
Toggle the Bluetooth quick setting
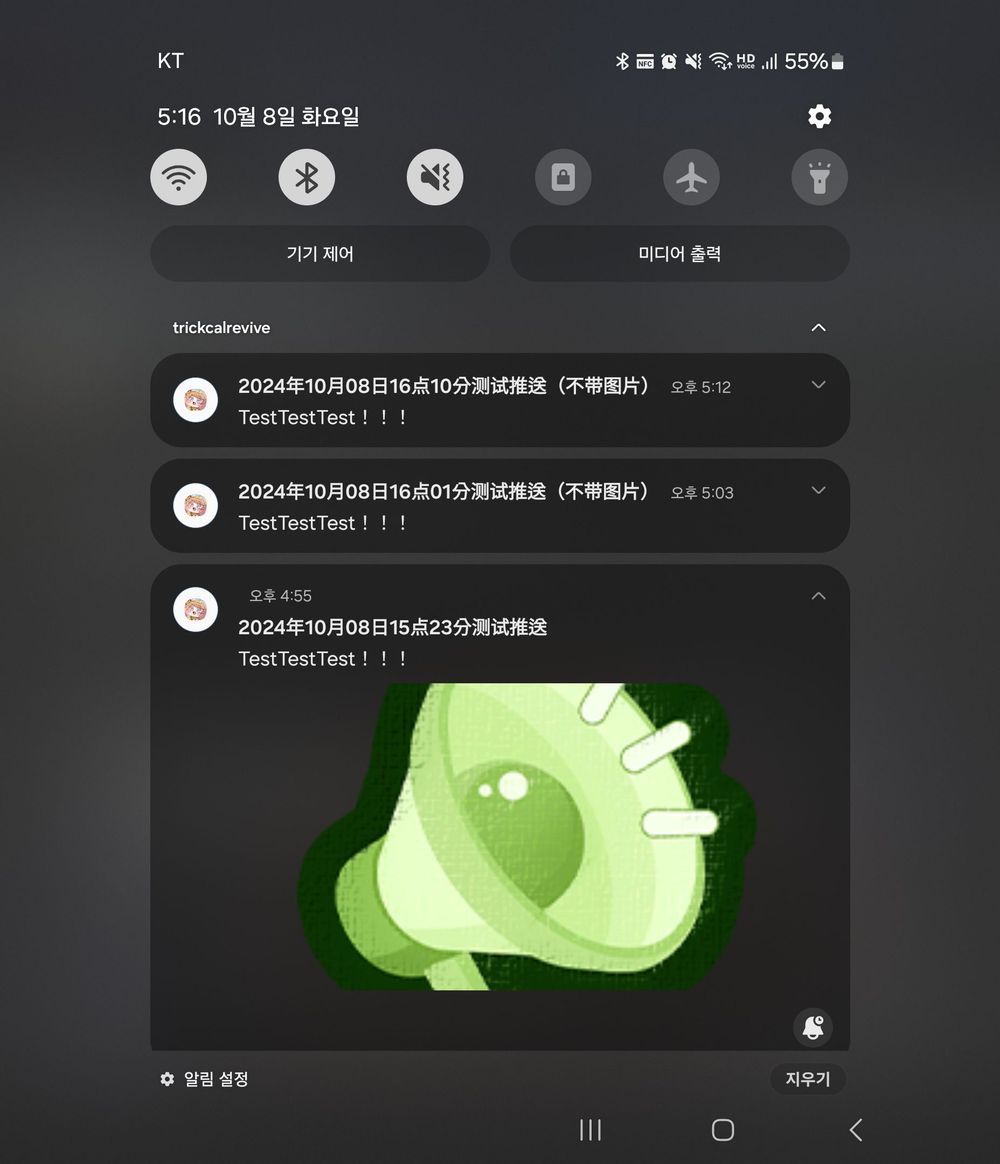click(x=306, y=178)
